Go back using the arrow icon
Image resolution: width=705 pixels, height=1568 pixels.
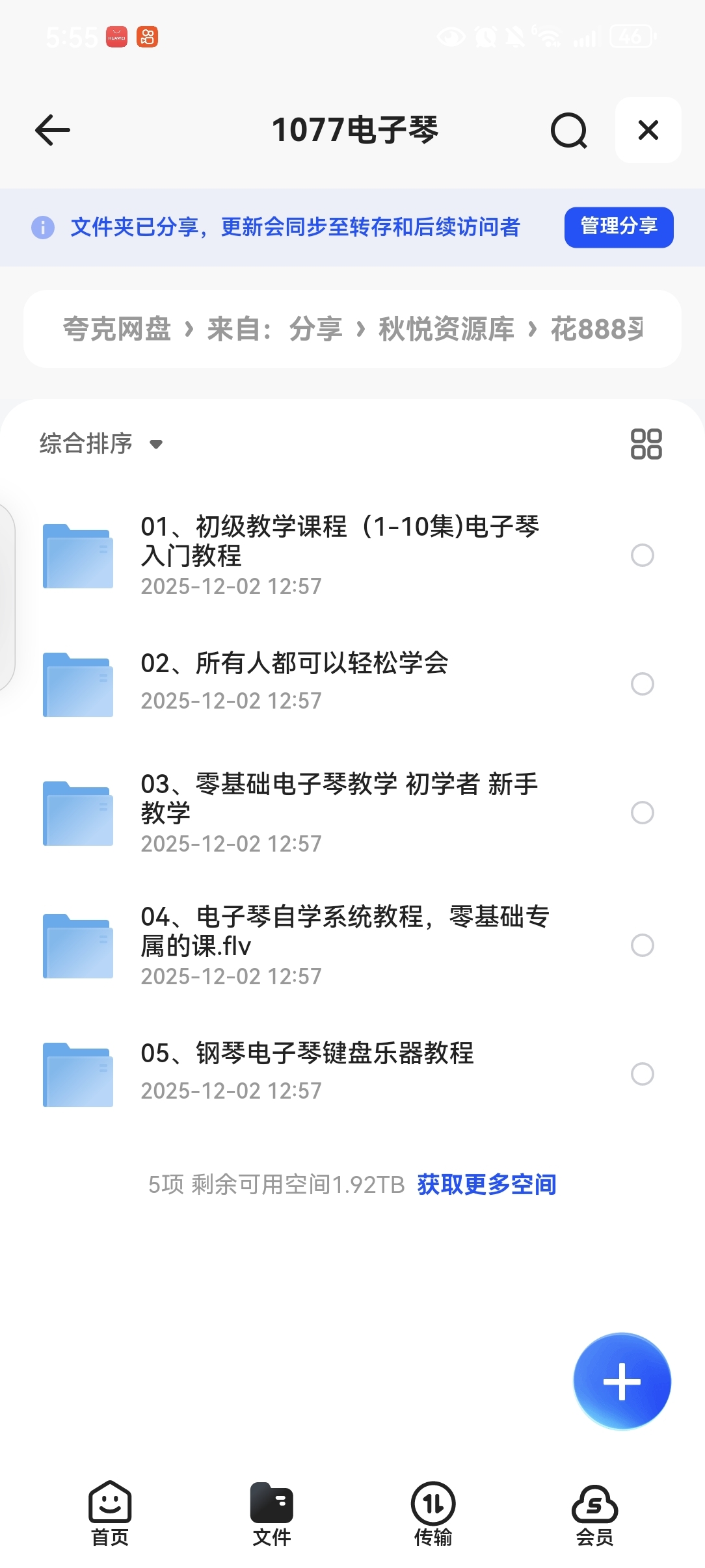click(53, 130)
